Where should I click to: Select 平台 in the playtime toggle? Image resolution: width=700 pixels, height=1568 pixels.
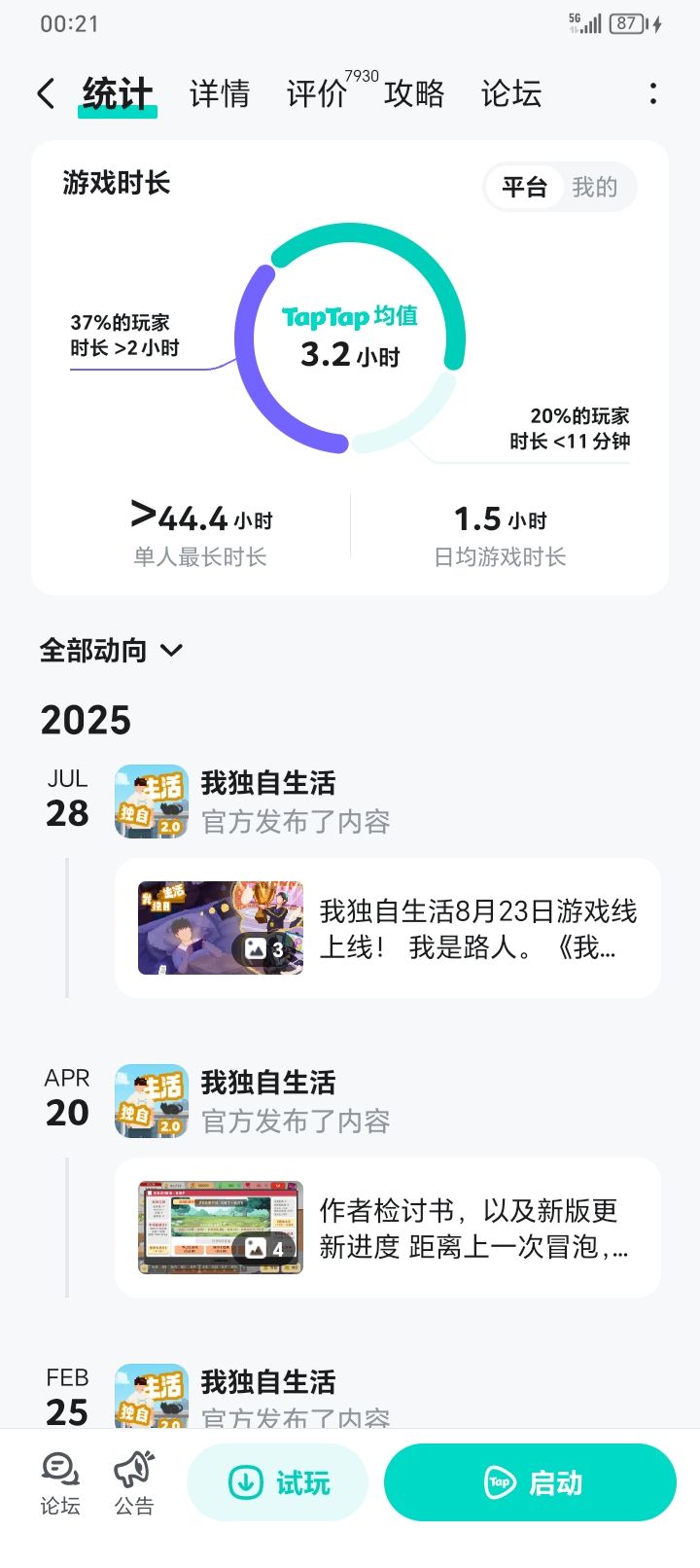pos(525,187)
